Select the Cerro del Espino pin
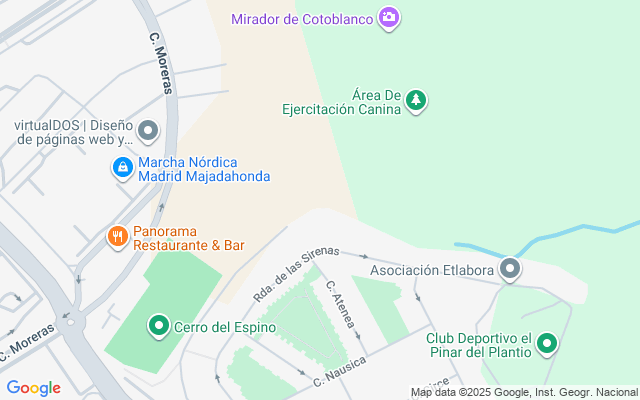The width and height of the screenshot is (640, 400). (158, 326)
